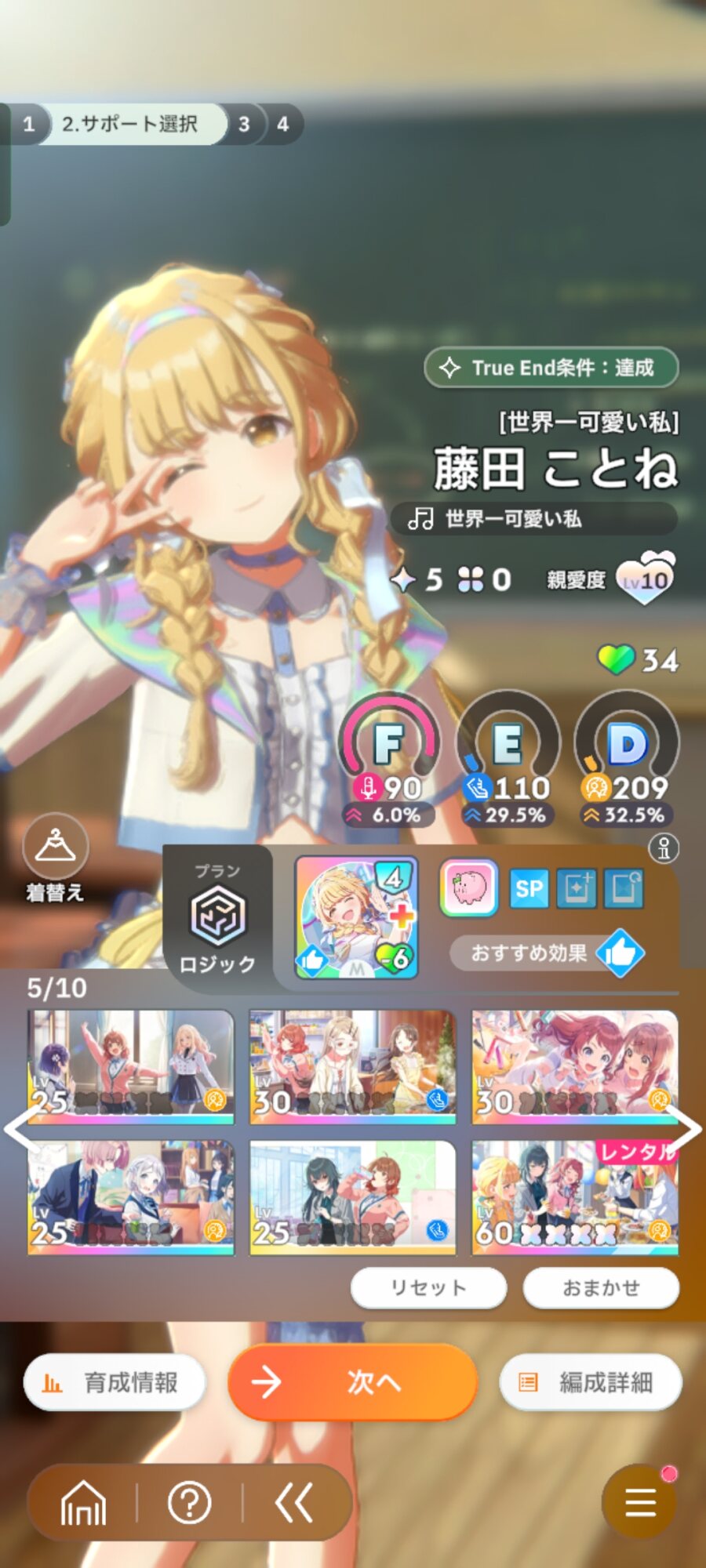Auto-fill supports with おまかせ
The image size is (706, 1568).
click(601, 1287)
